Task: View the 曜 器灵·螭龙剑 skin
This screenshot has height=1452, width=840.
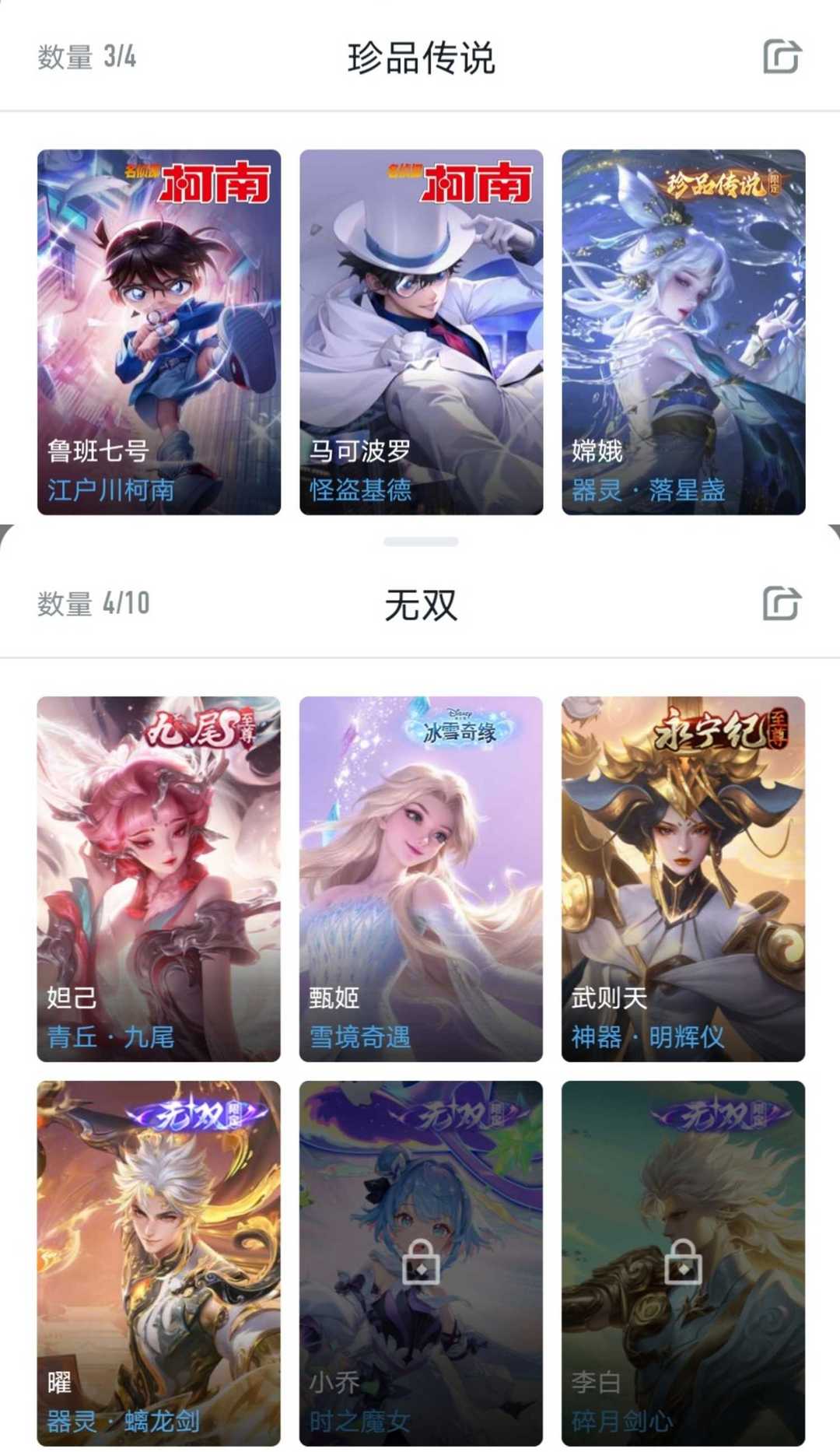Action: [159, 1263]
